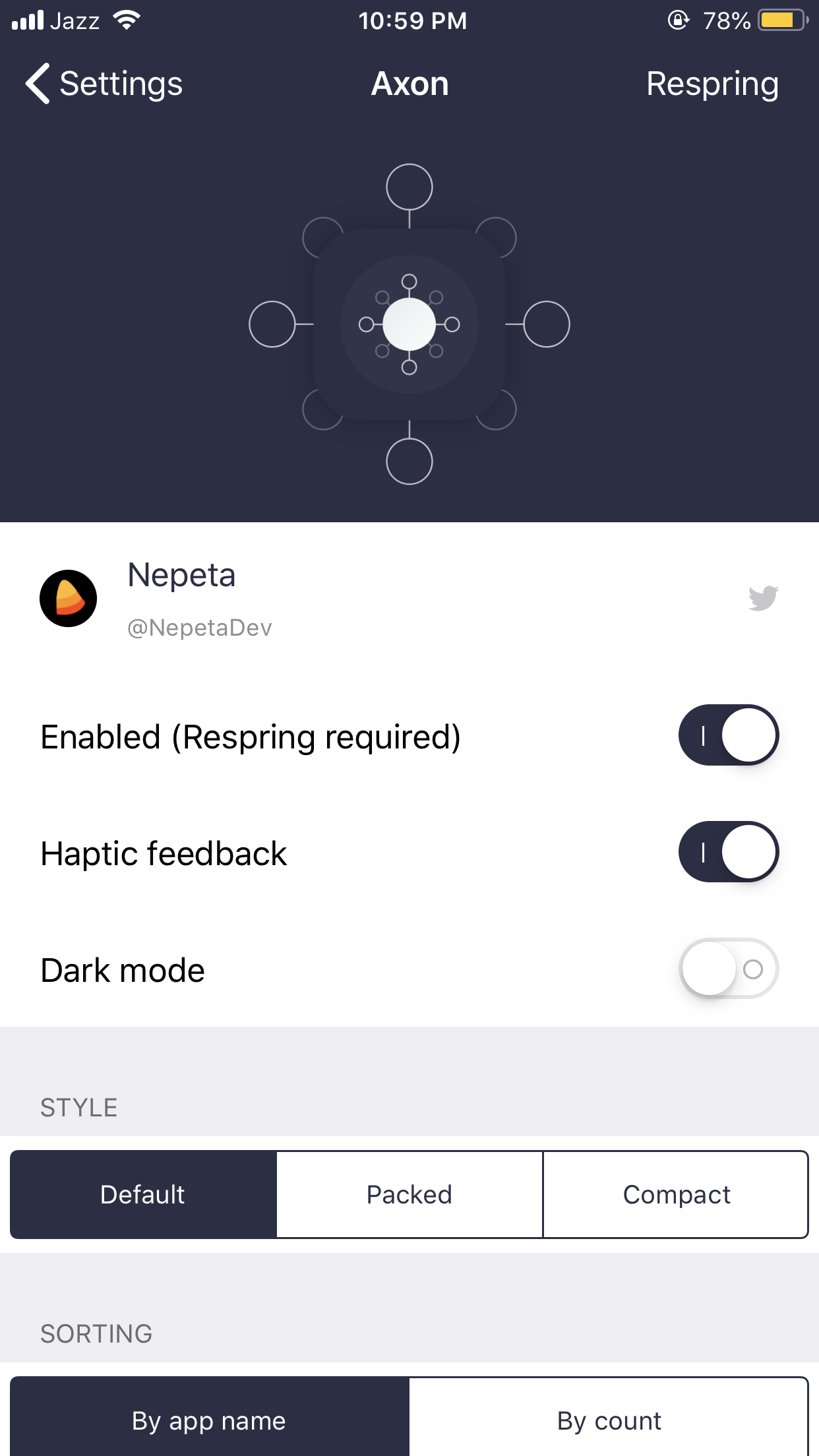Choose the Compact style

pyautogui.click(x=676, y=1195)
